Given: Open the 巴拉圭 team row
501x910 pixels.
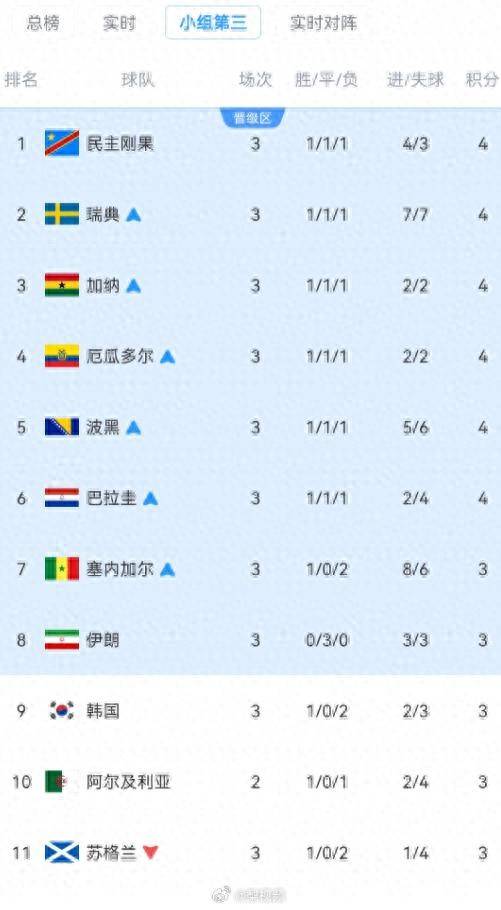Looking at the screenshot, I should tap(250, 499).
